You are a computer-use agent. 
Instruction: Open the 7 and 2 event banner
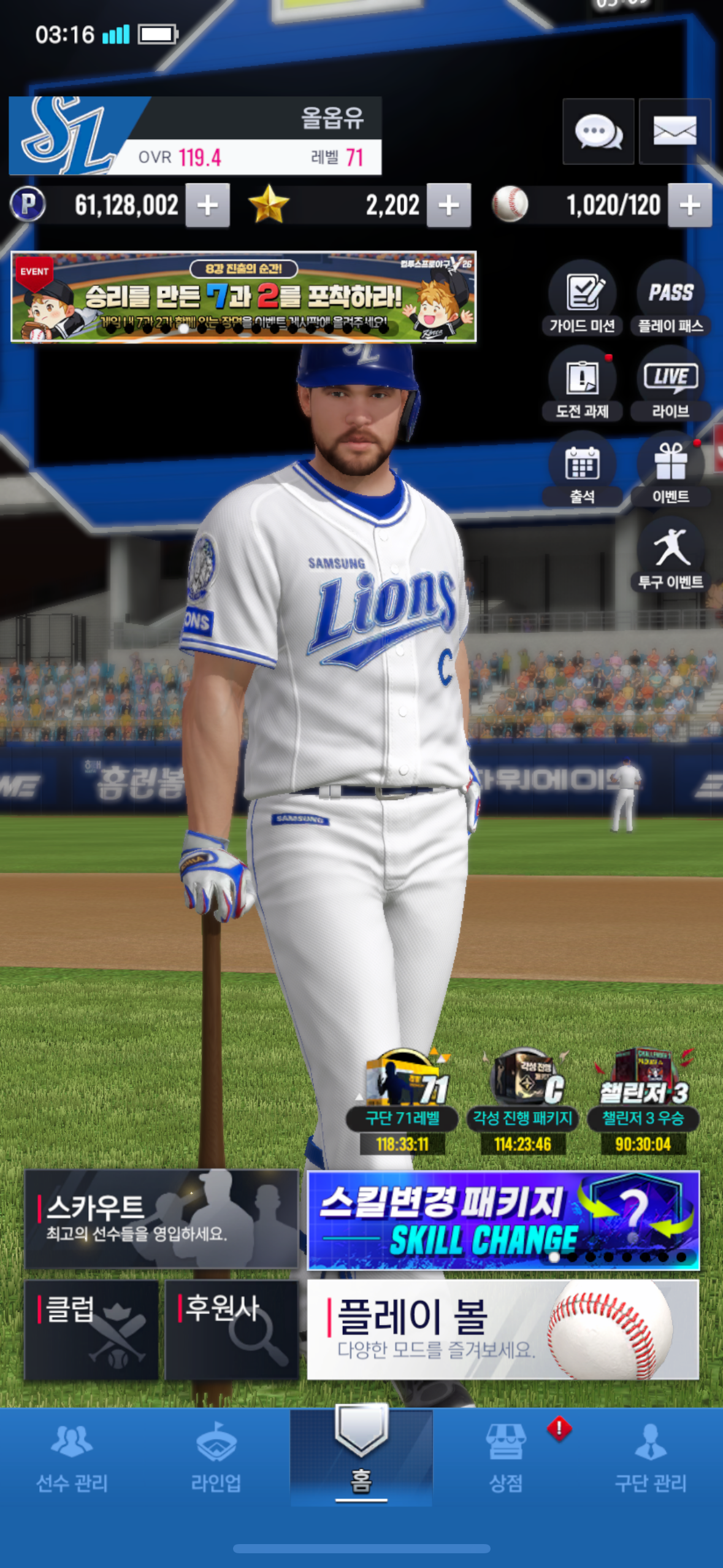point(243,297)
